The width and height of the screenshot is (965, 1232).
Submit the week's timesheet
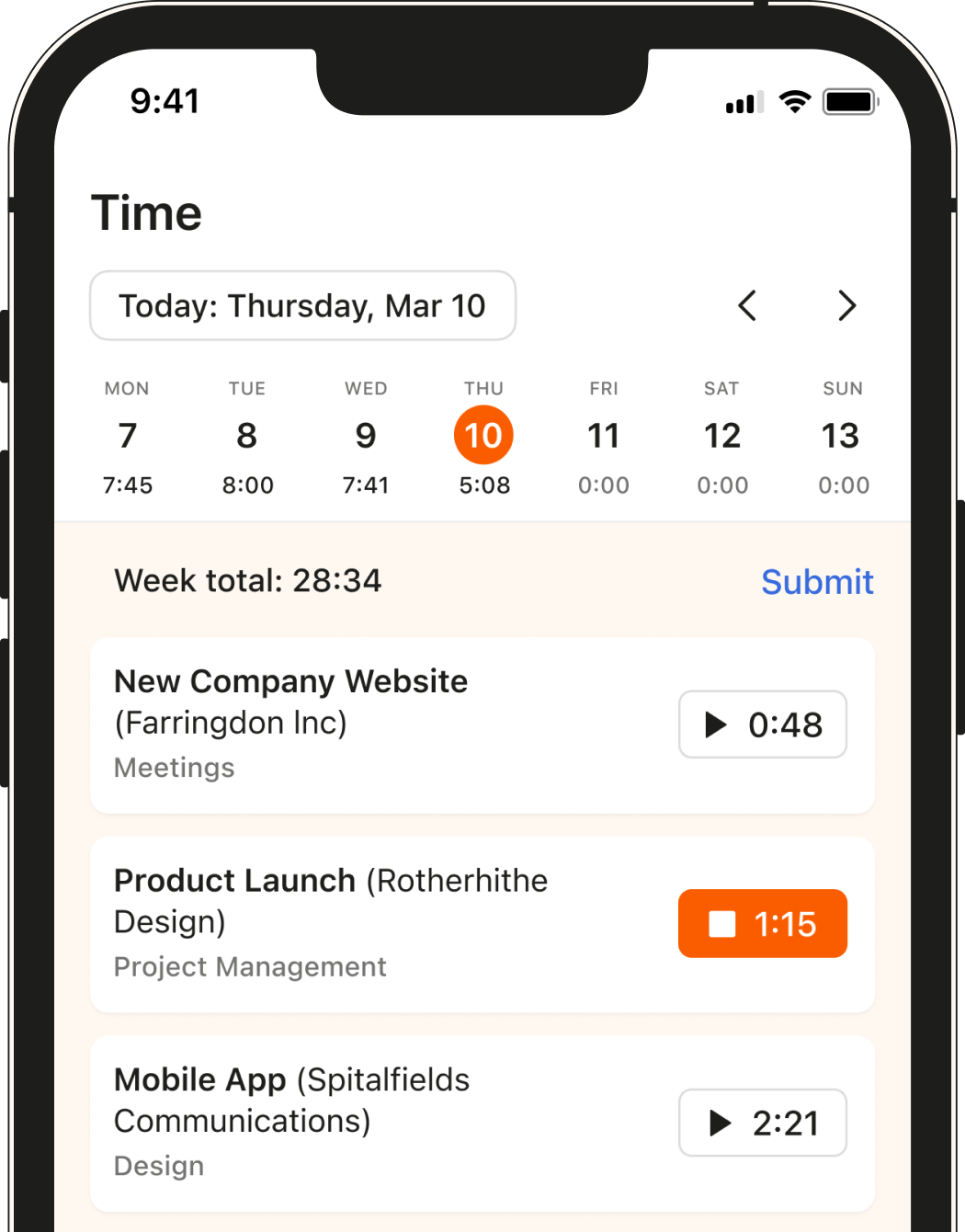point(816,582)
